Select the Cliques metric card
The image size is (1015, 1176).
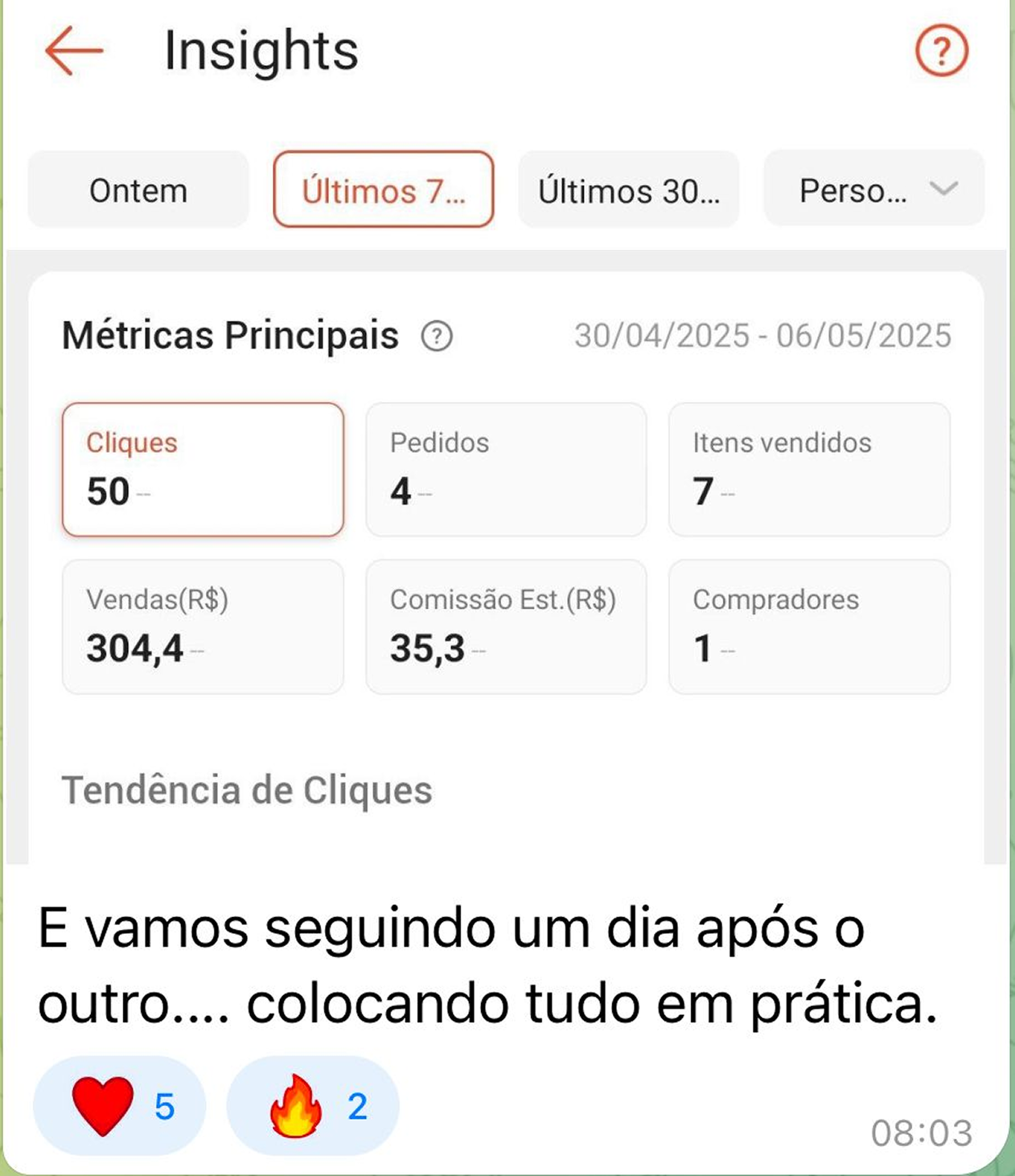[203, 468]
